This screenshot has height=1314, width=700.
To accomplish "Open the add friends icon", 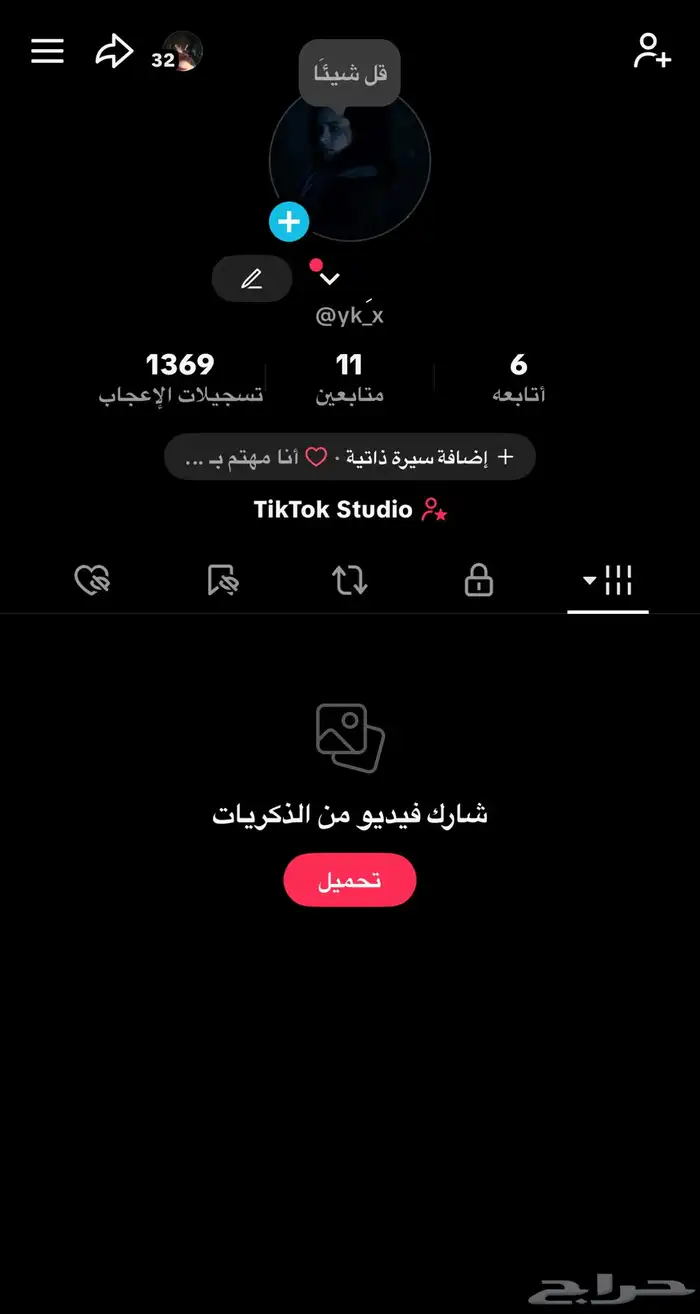I will tap(652, 51).
